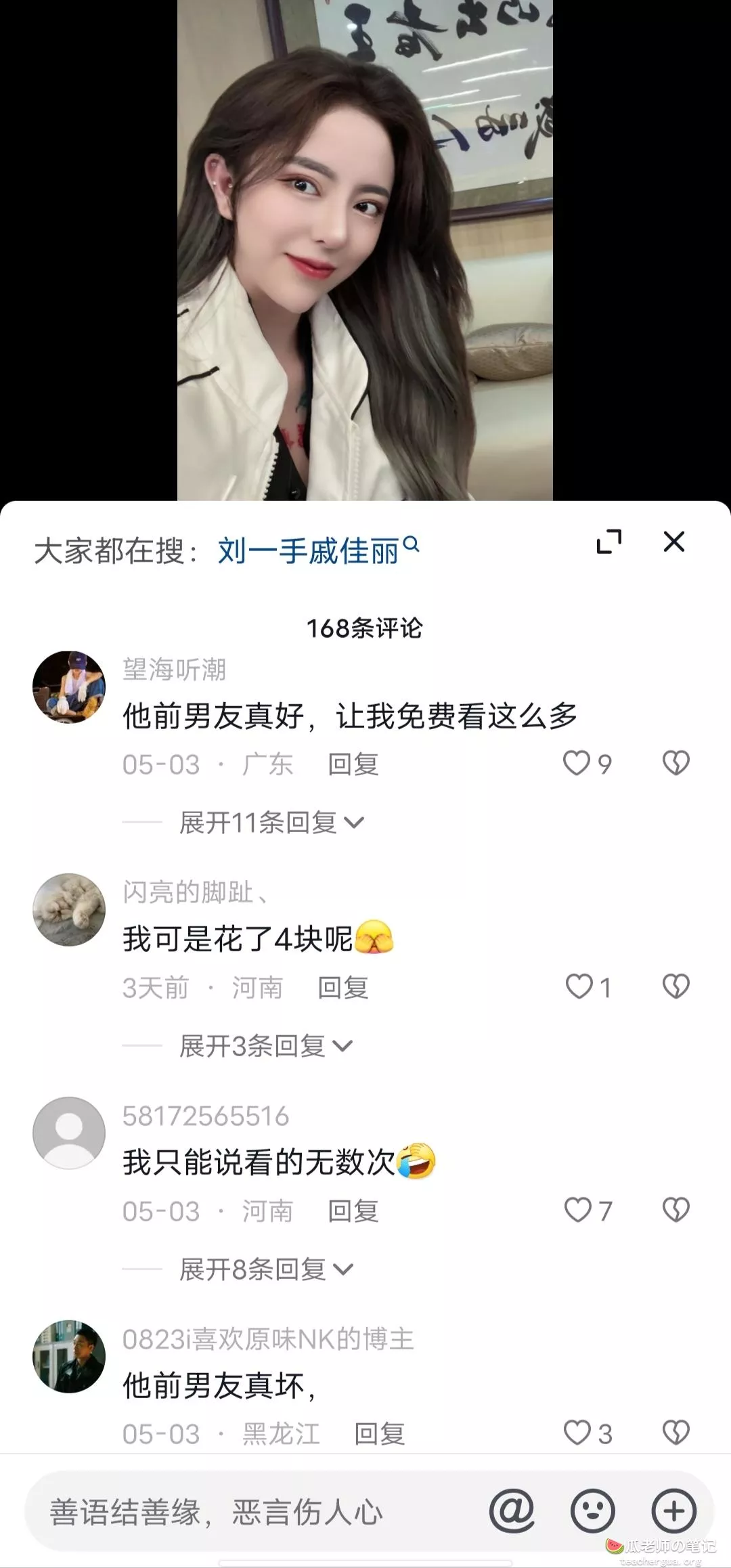This screenshot has height=1568, width=731.
Task: Close the comments panel
Action: coord(673,542)
